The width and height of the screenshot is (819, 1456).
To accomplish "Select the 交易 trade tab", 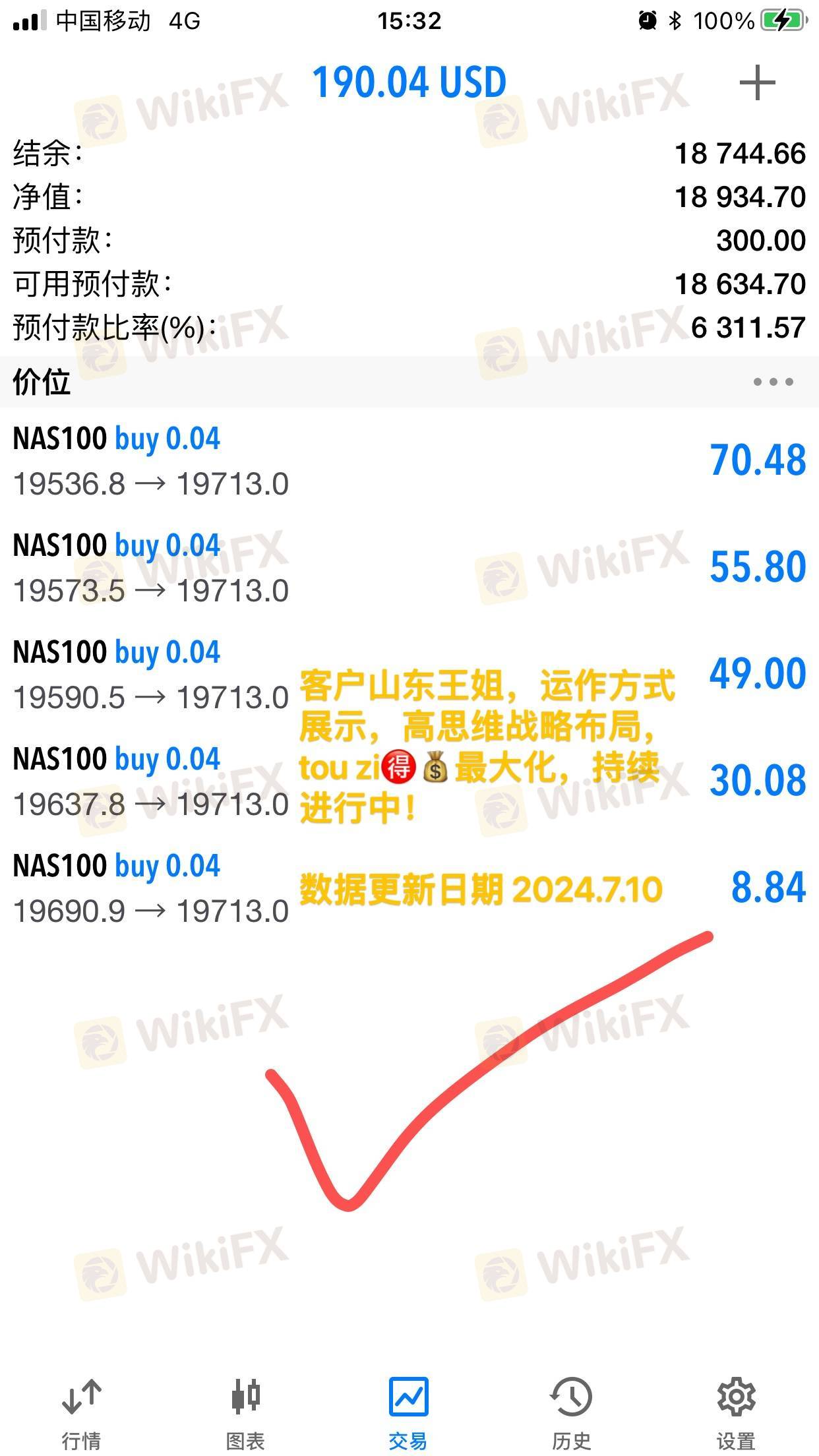I will (x=409, y=1412).
